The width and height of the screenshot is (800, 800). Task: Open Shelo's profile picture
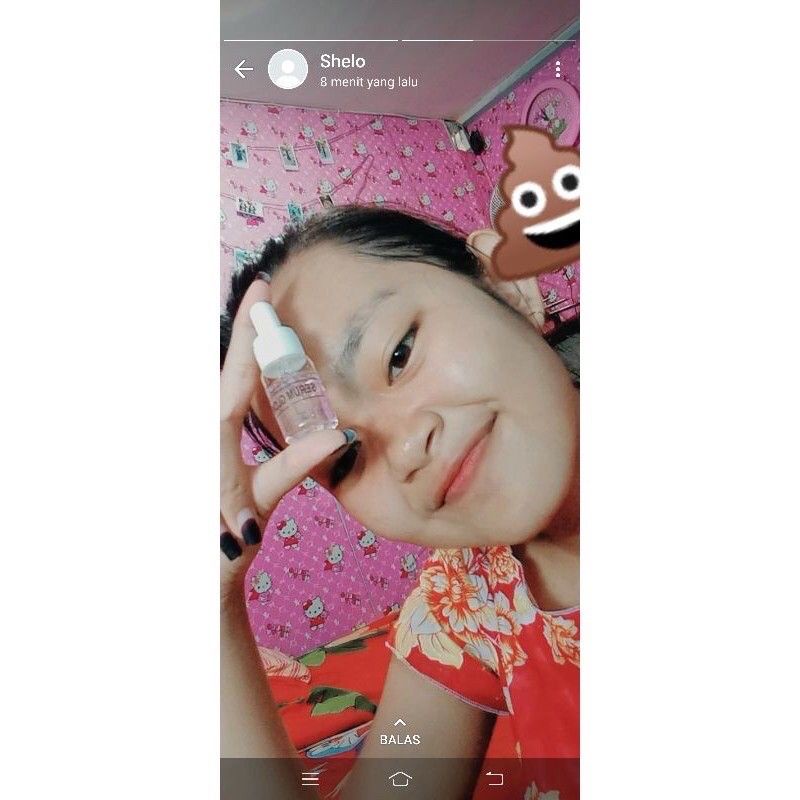pos(288,69)
